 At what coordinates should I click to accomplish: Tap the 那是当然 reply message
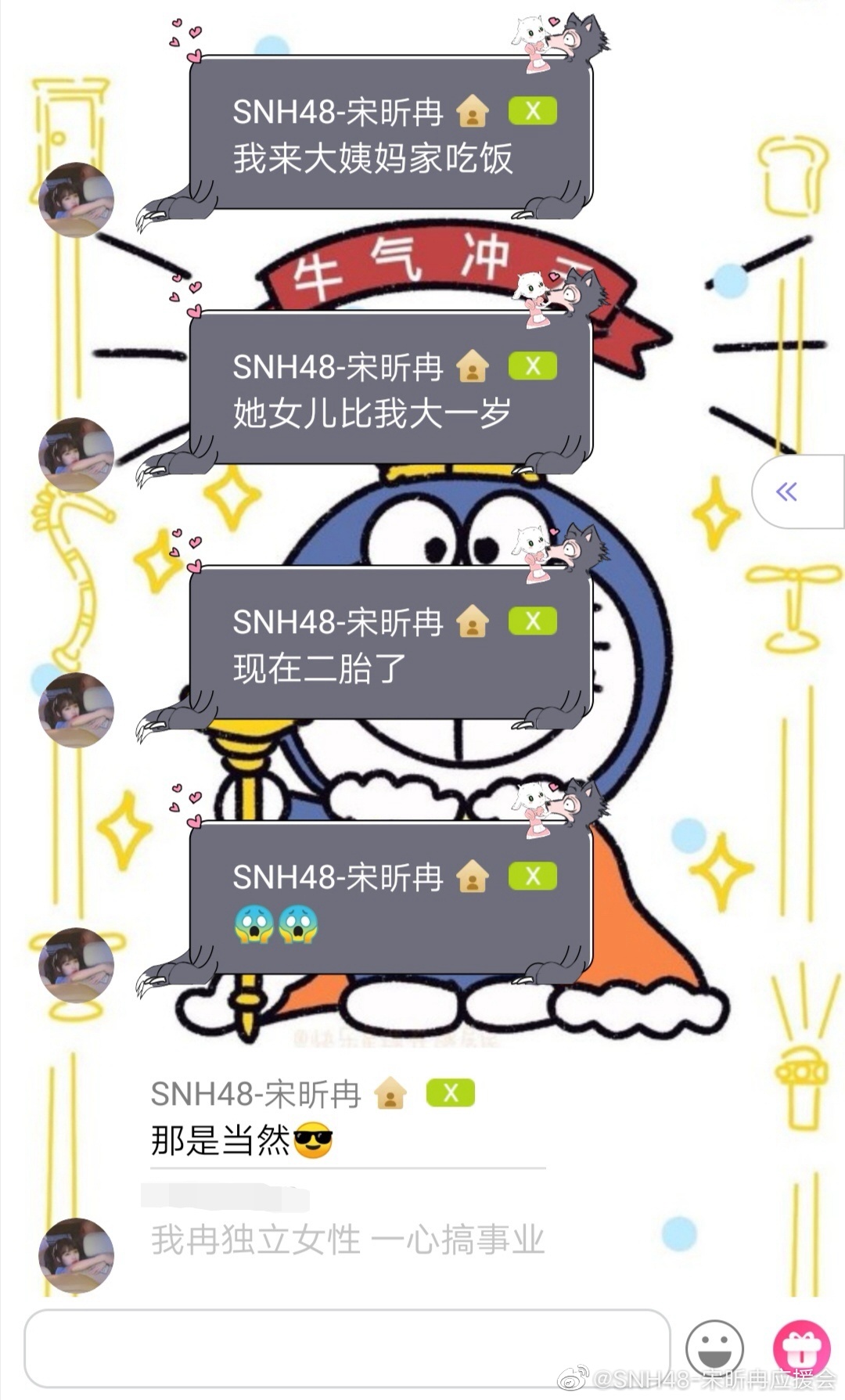click(x=243, y=1140)
